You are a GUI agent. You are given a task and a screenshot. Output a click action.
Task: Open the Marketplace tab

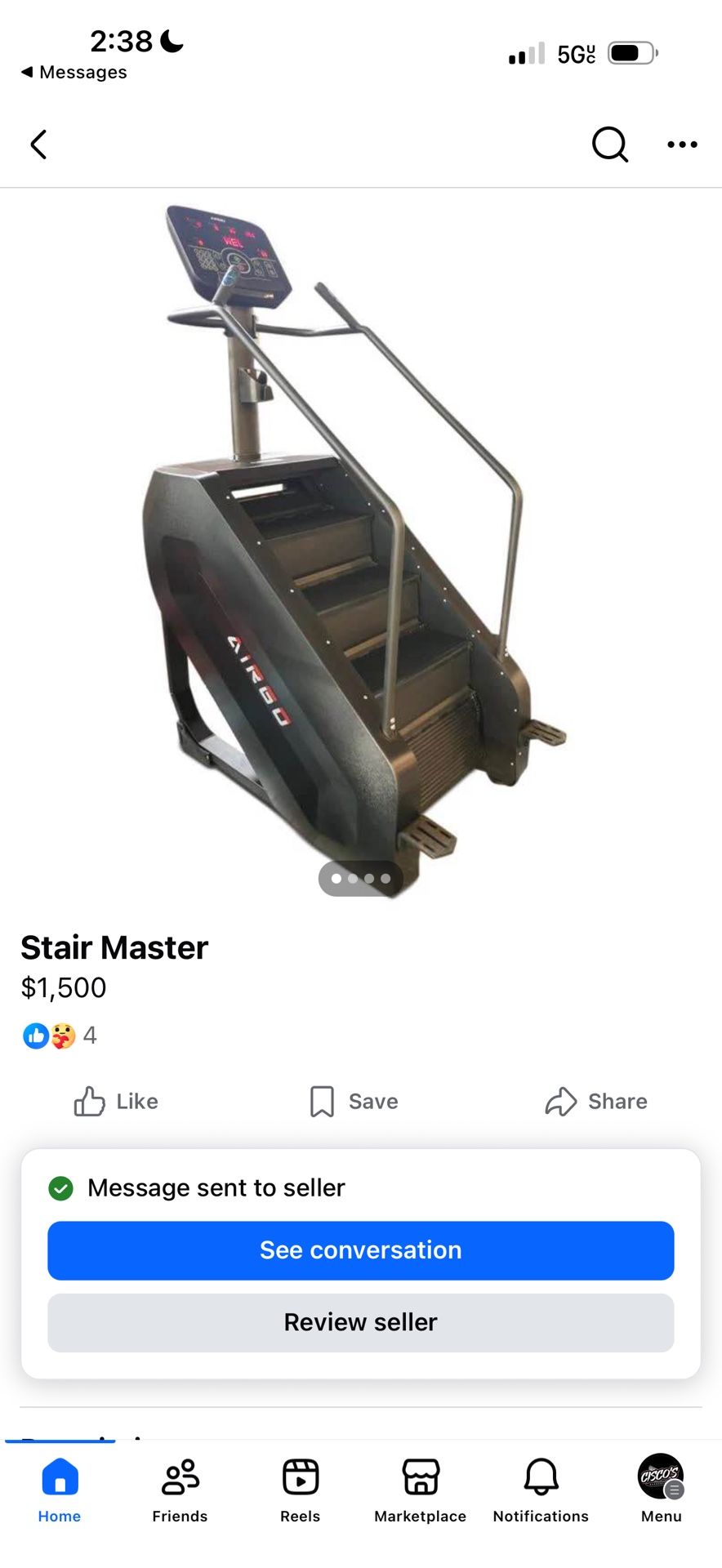tap(420, 1491)
